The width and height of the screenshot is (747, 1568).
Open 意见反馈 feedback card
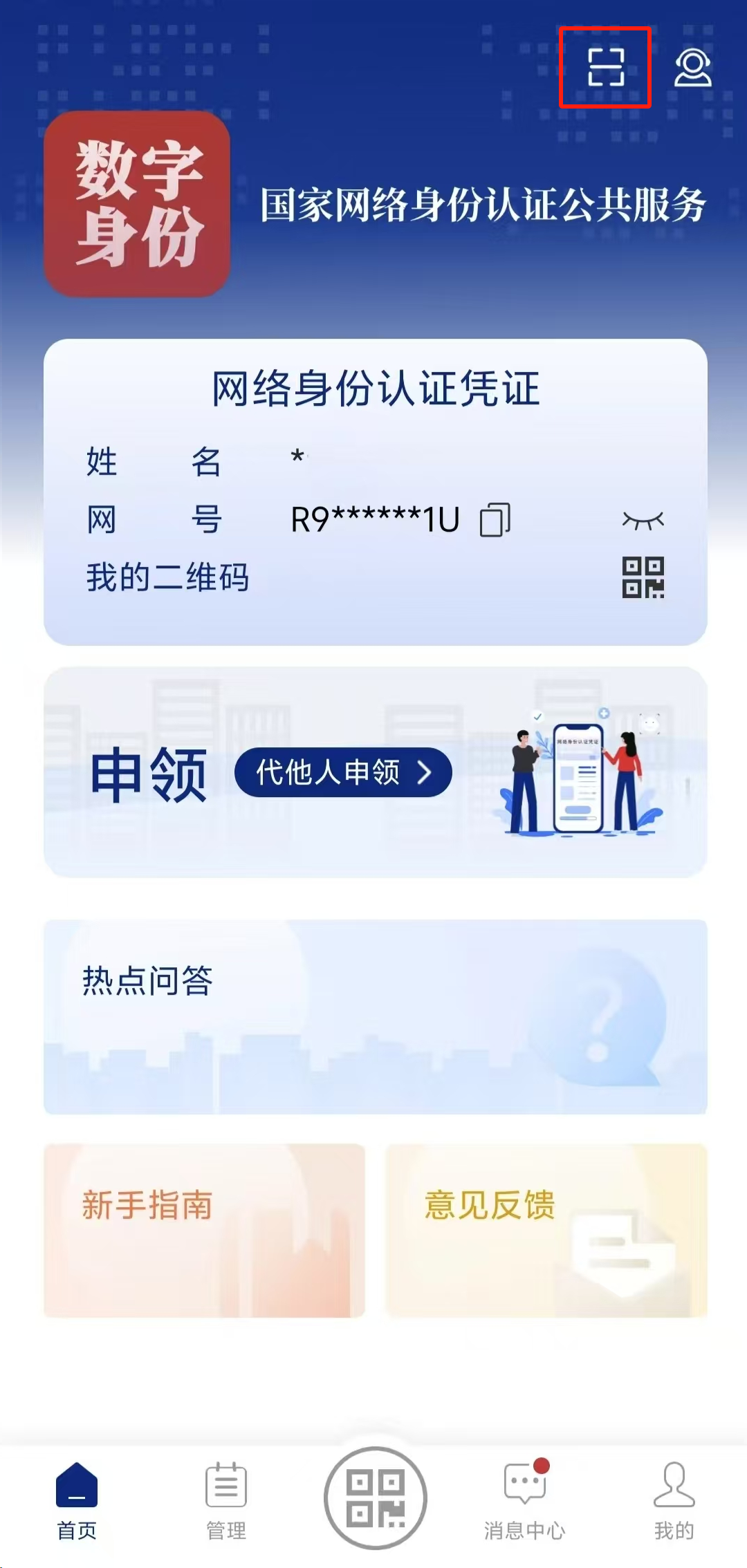546,1231
